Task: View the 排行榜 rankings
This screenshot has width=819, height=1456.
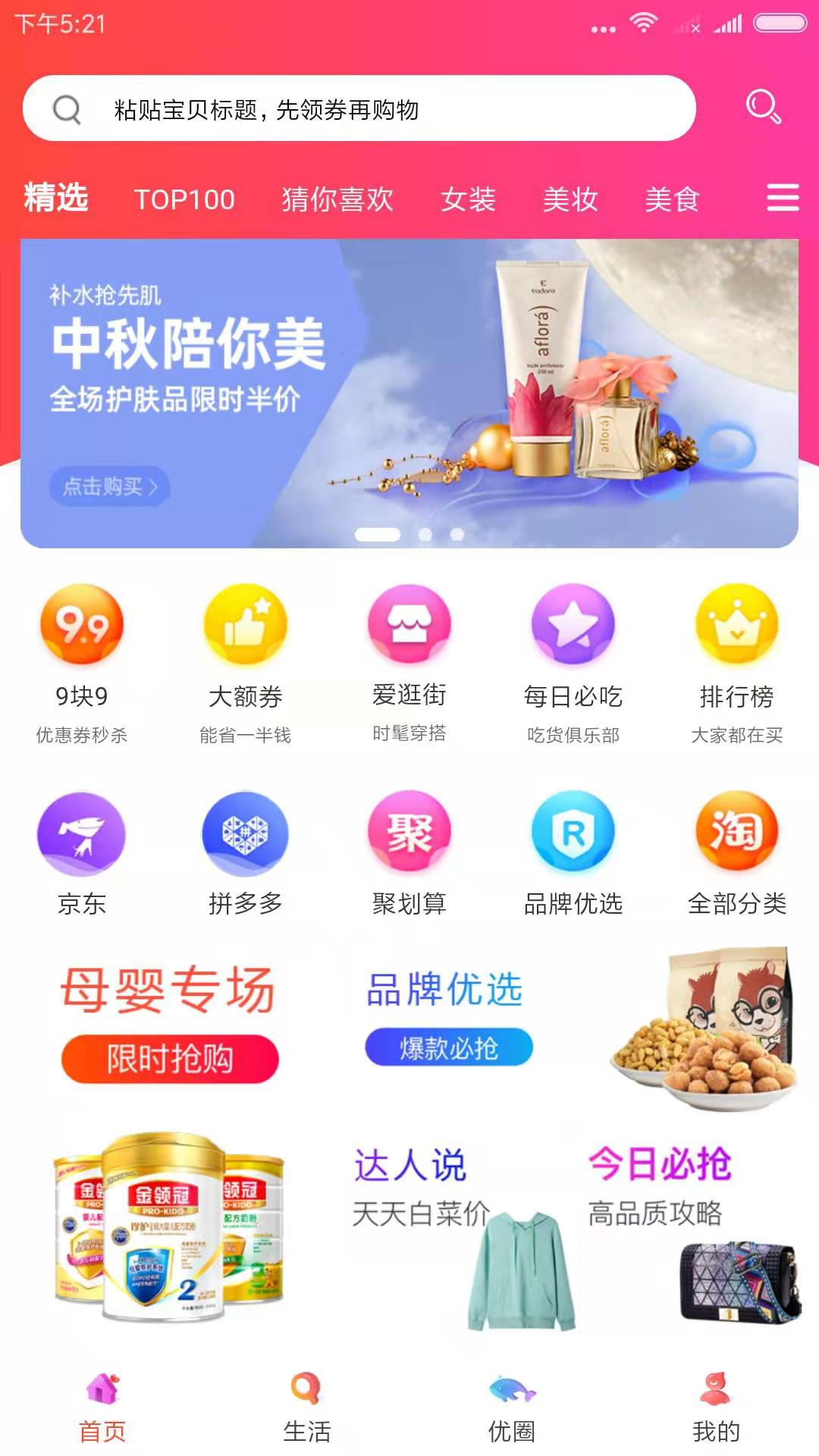Action: click(x=736, y=660)
